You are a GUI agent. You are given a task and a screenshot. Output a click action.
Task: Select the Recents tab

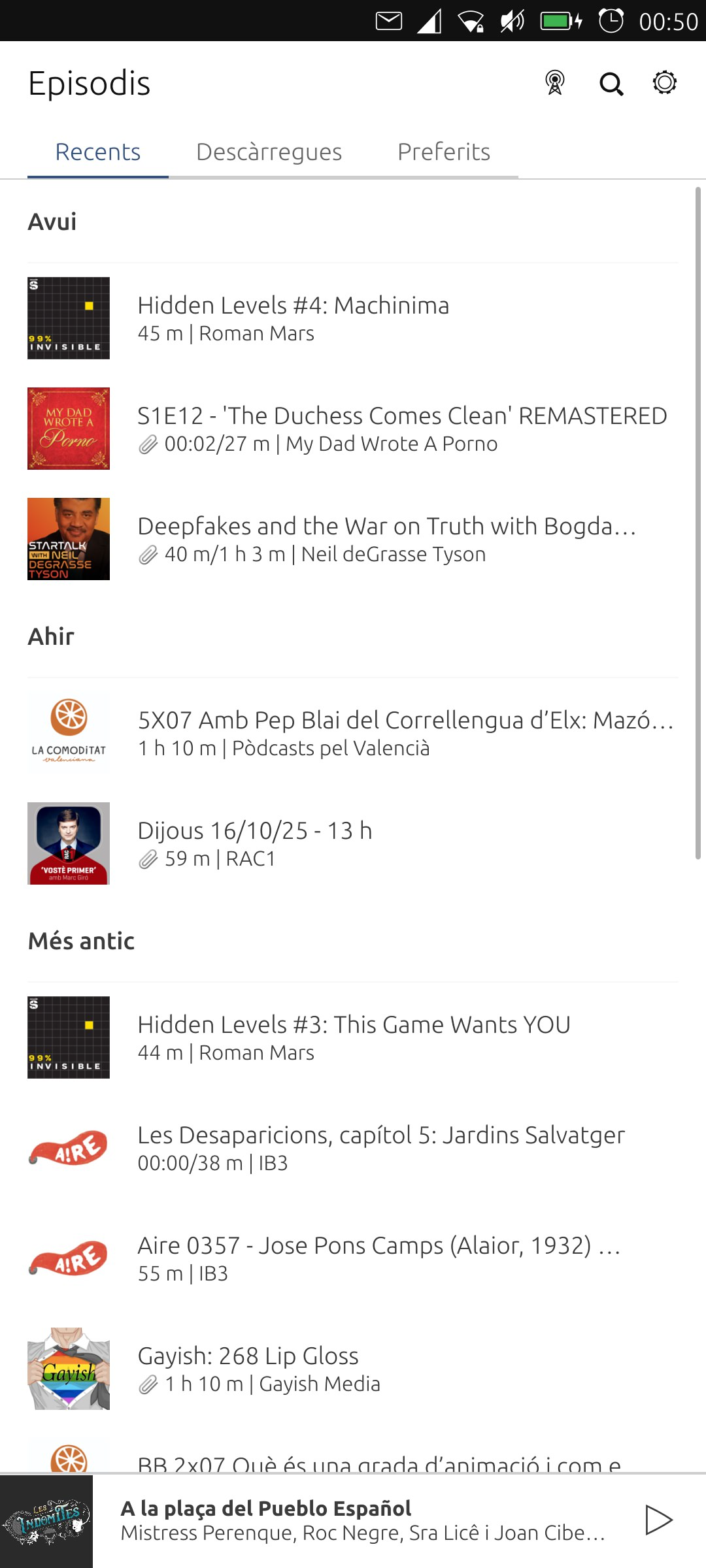point(98,152)
